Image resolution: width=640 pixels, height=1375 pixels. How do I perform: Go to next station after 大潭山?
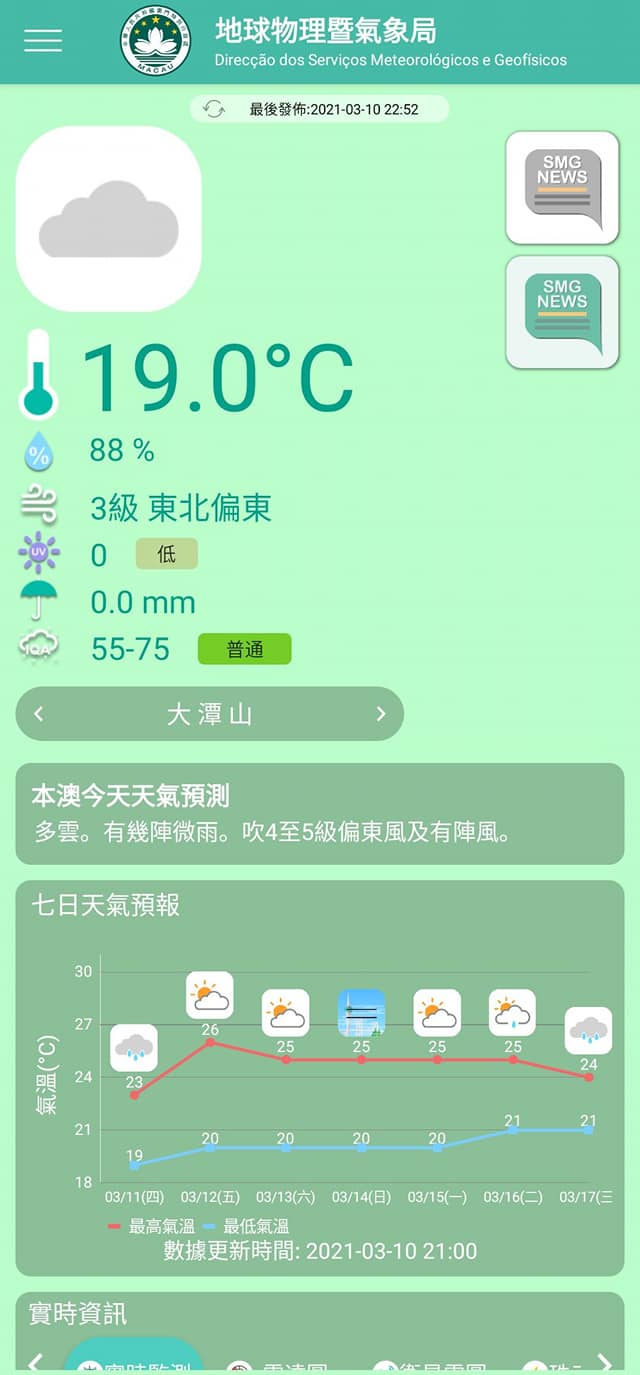click(x=381, y=714)
